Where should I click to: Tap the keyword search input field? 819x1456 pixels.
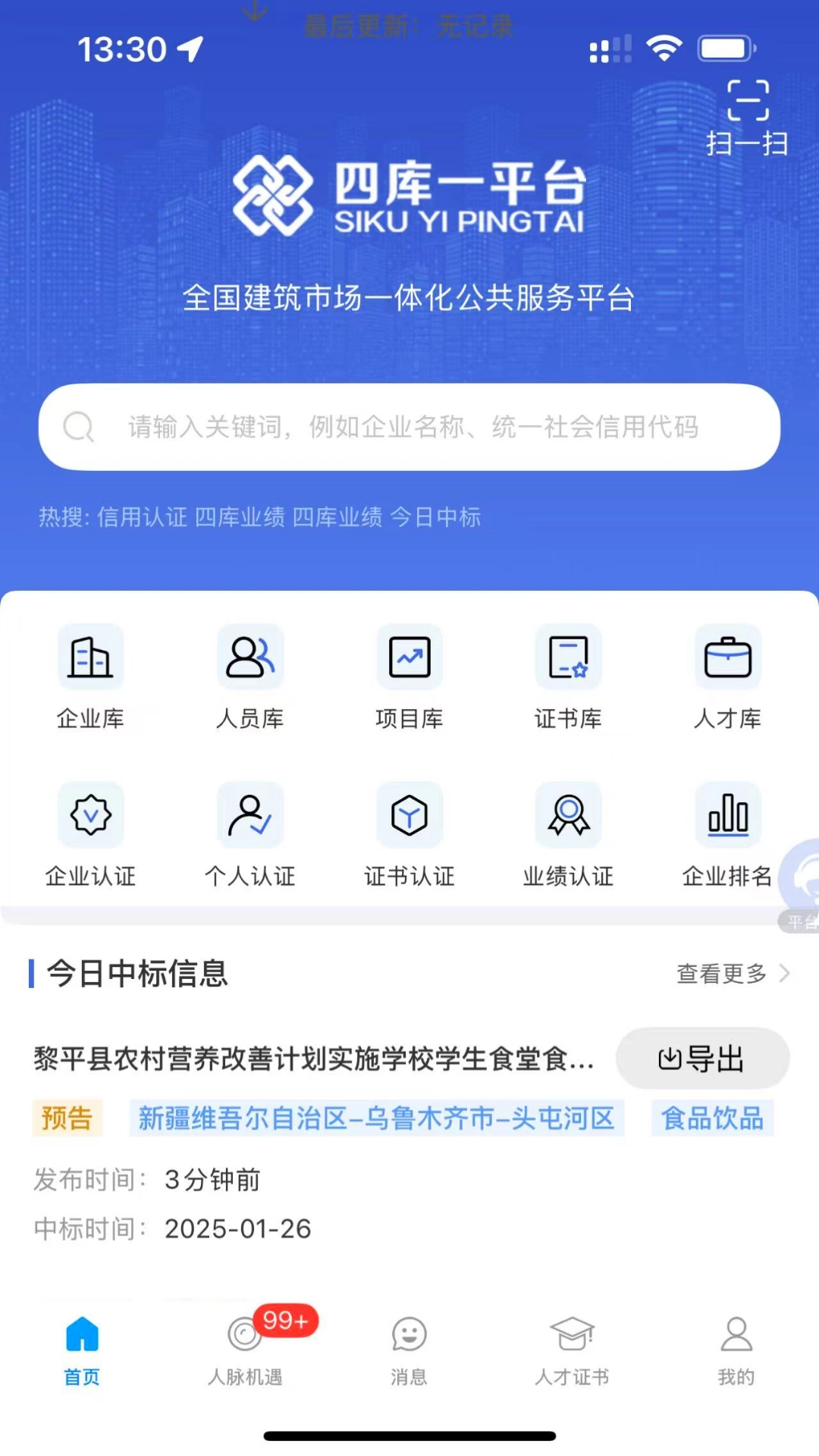pyautogui.click(x=409, y=427)
